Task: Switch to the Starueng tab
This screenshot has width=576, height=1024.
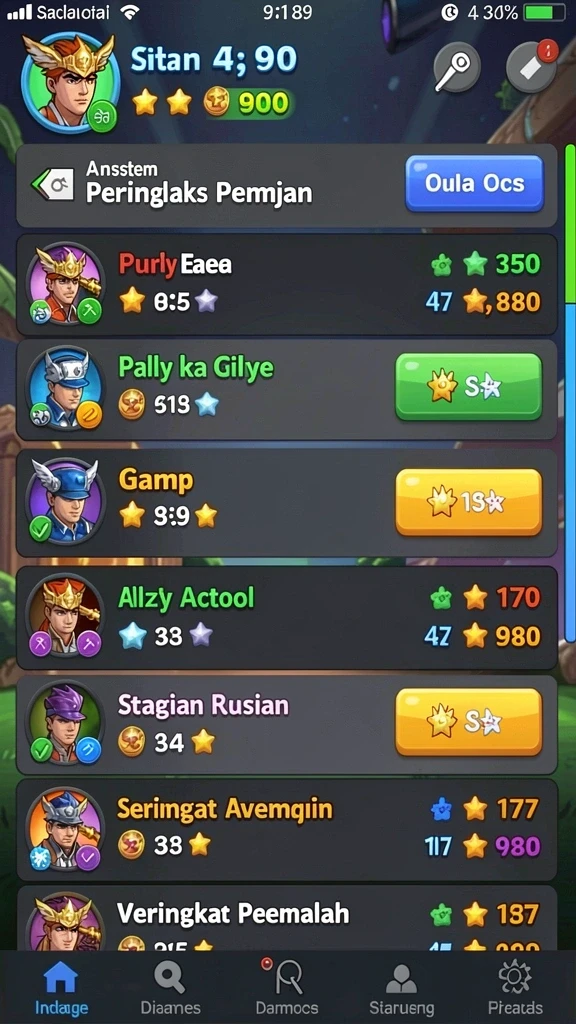Action: 401,988
